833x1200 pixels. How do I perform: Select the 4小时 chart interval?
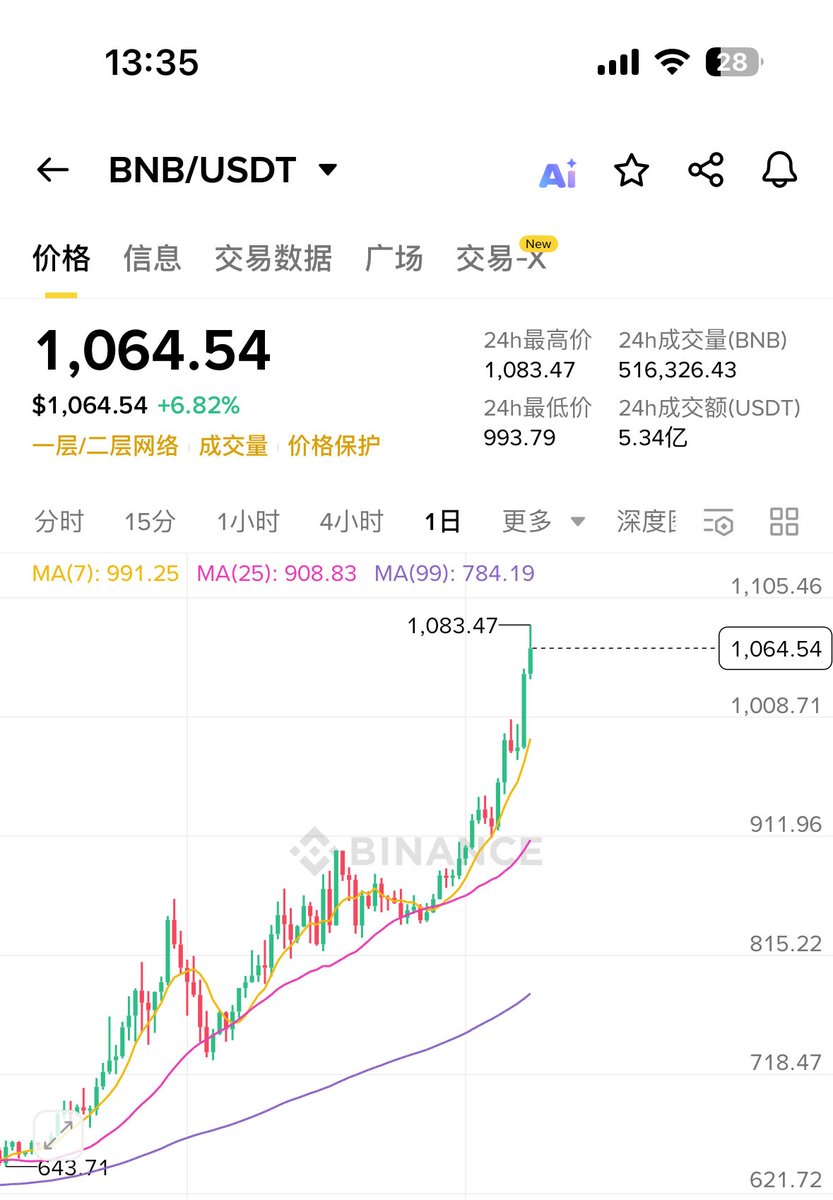coord(351,521)
